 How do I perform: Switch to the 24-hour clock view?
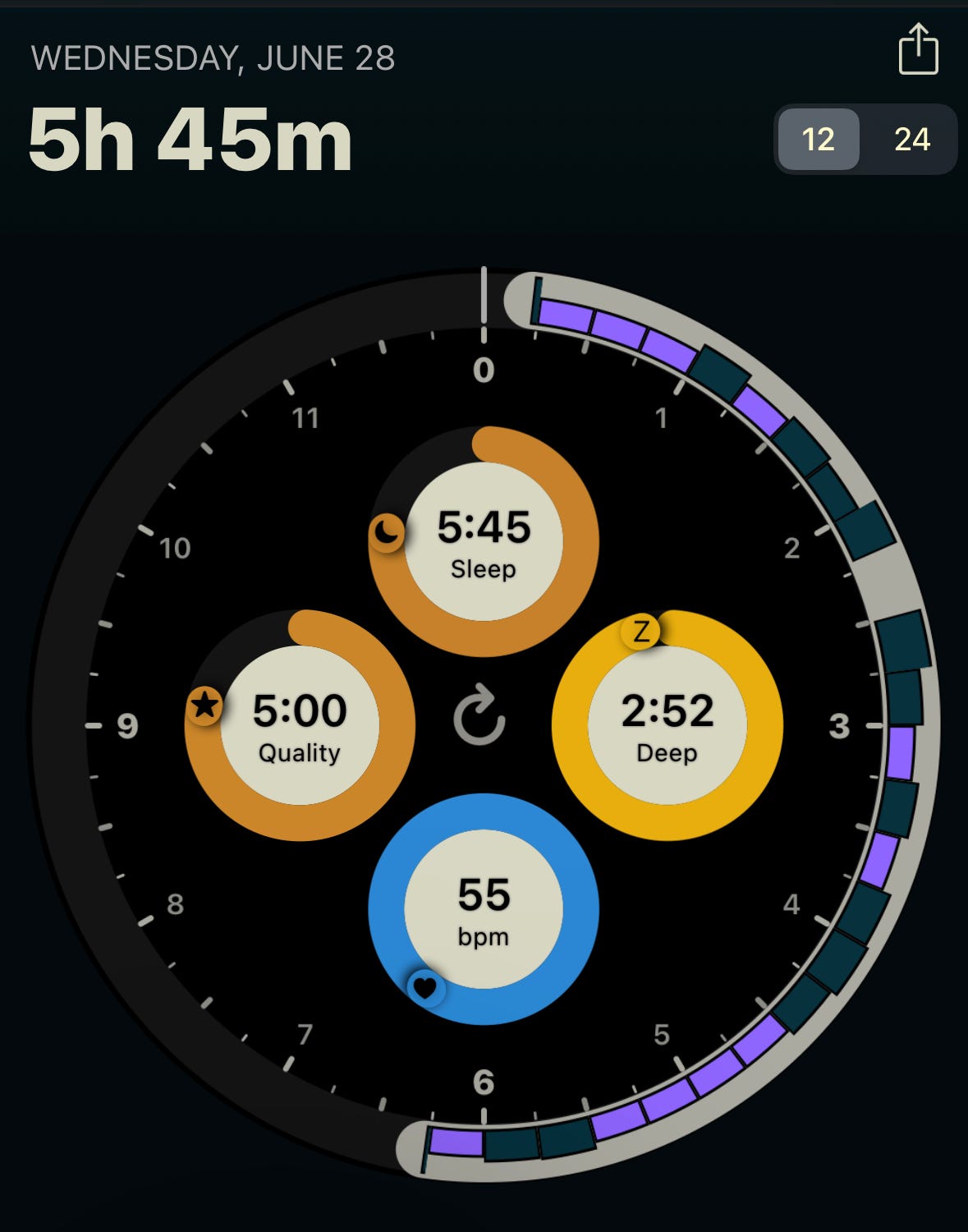[x=911, y=139]
